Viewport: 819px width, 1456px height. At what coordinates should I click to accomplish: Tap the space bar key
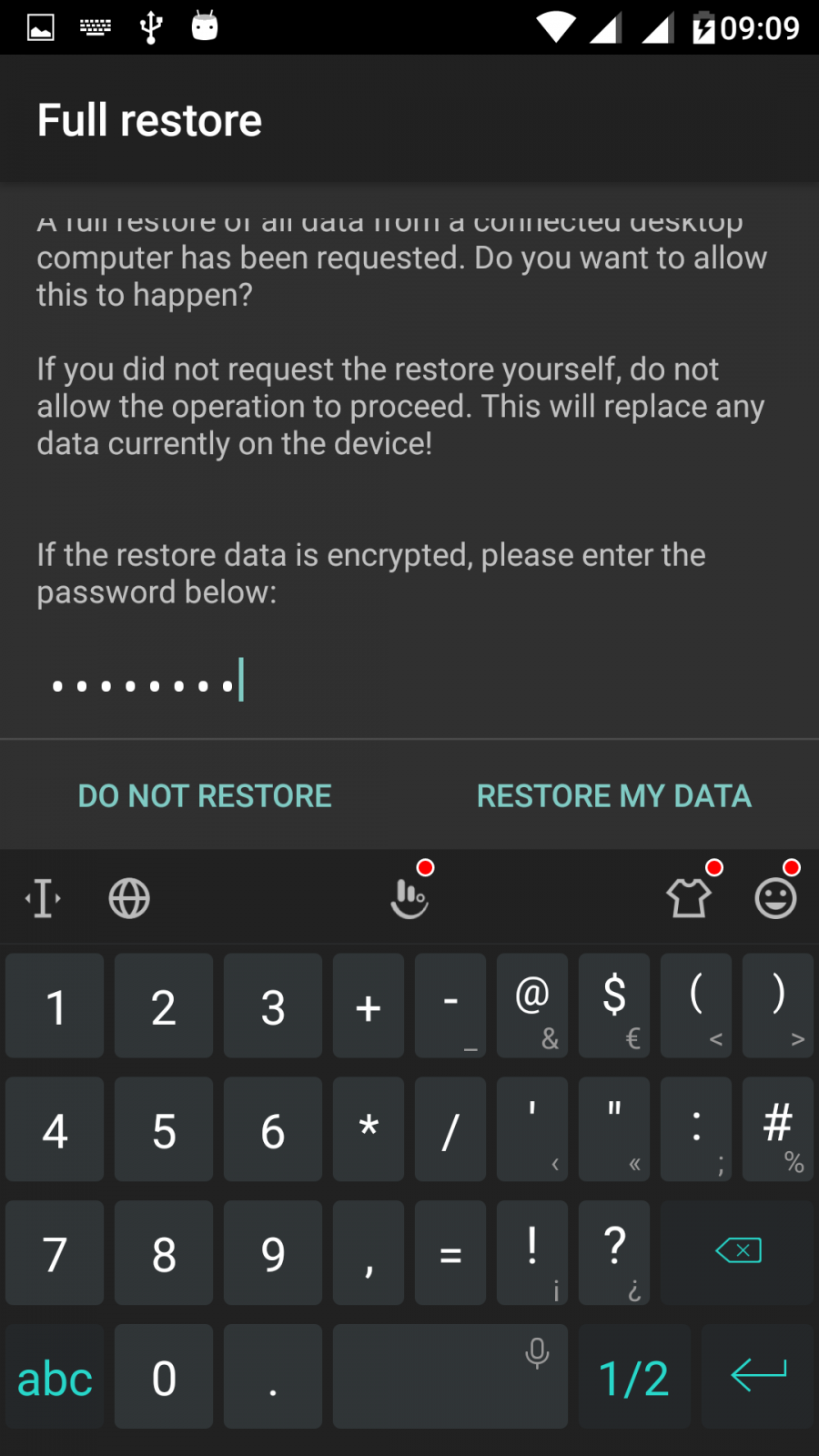(450, 1378)
